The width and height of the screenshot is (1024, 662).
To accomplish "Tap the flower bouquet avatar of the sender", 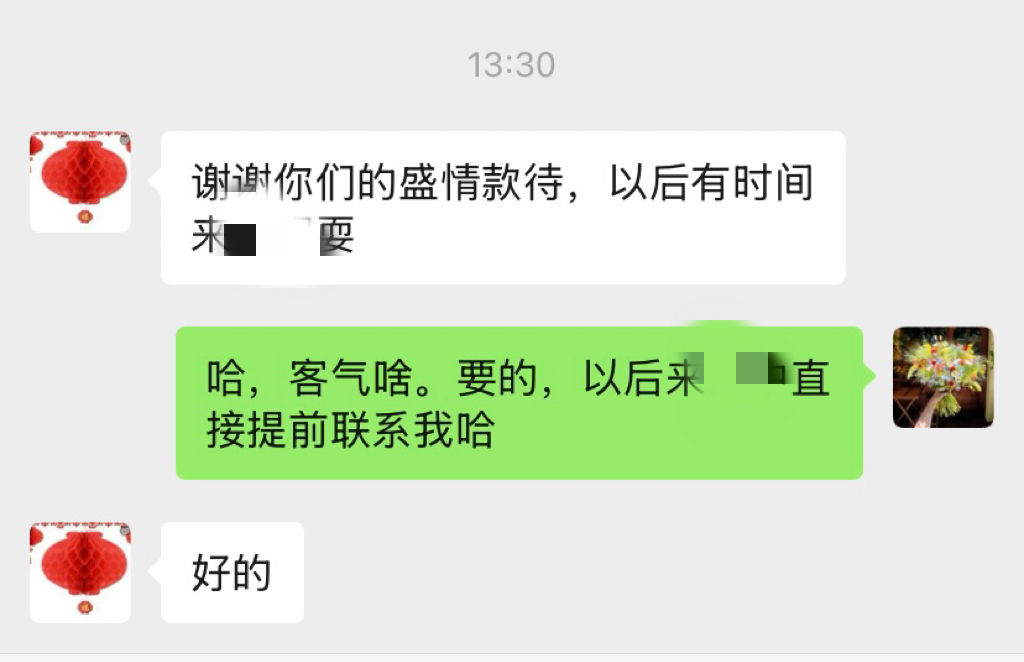I will point(942,377).
